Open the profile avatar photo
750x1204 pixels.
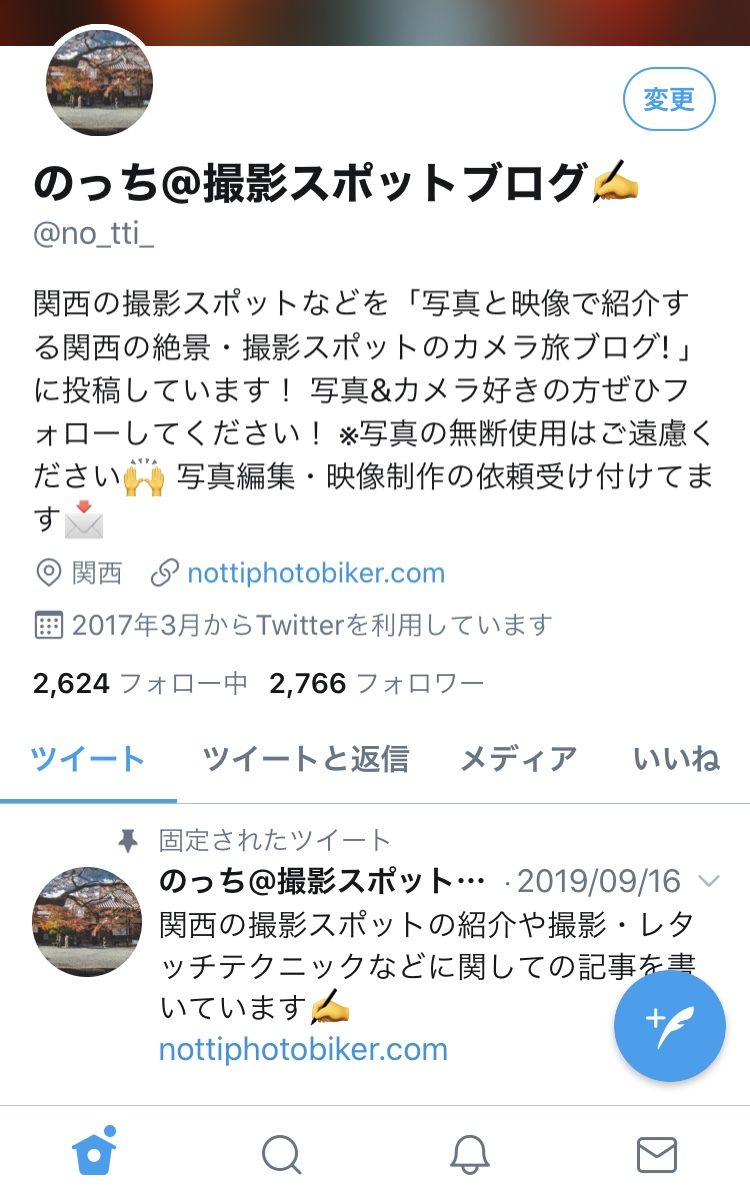click(99, 82)
